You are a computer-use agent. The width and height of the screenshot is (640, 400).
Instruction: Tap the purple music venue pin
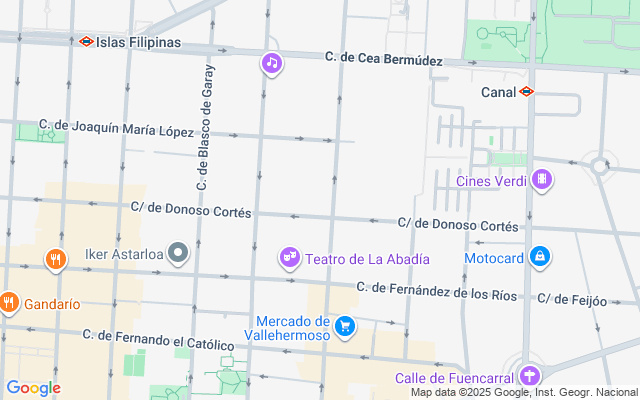pyautogui.click(x=271, y=63)
